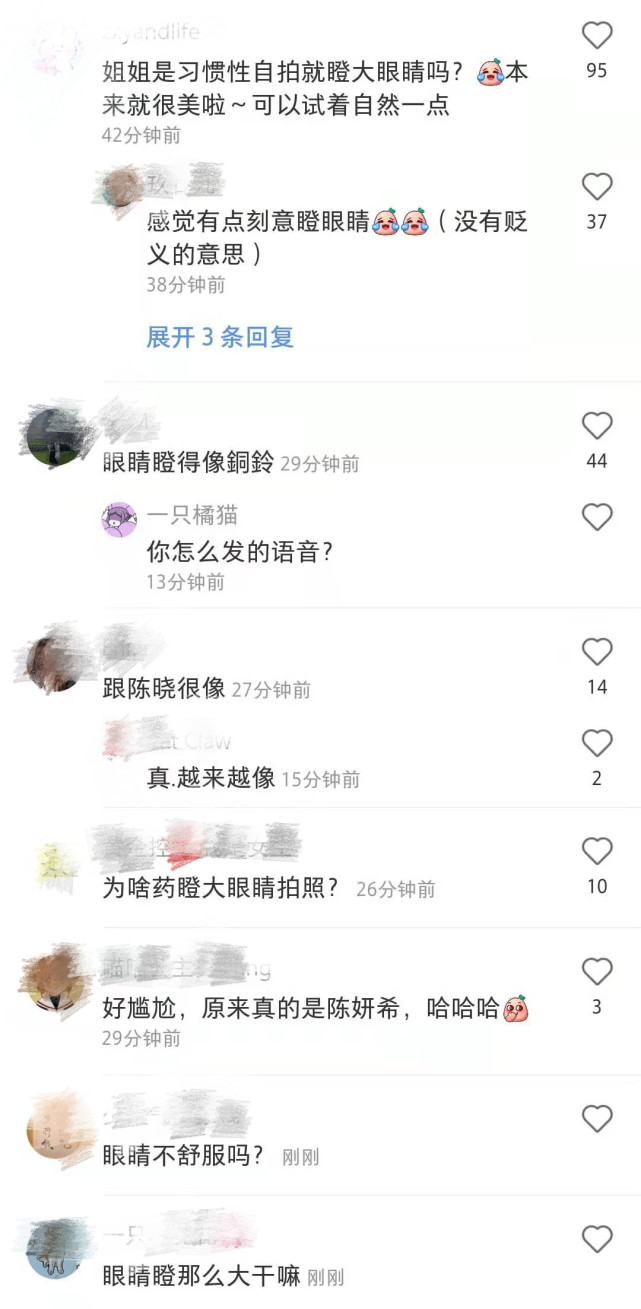Like the reply 真.越来越像
The image size is (641, 1309).
pos(597,743)
